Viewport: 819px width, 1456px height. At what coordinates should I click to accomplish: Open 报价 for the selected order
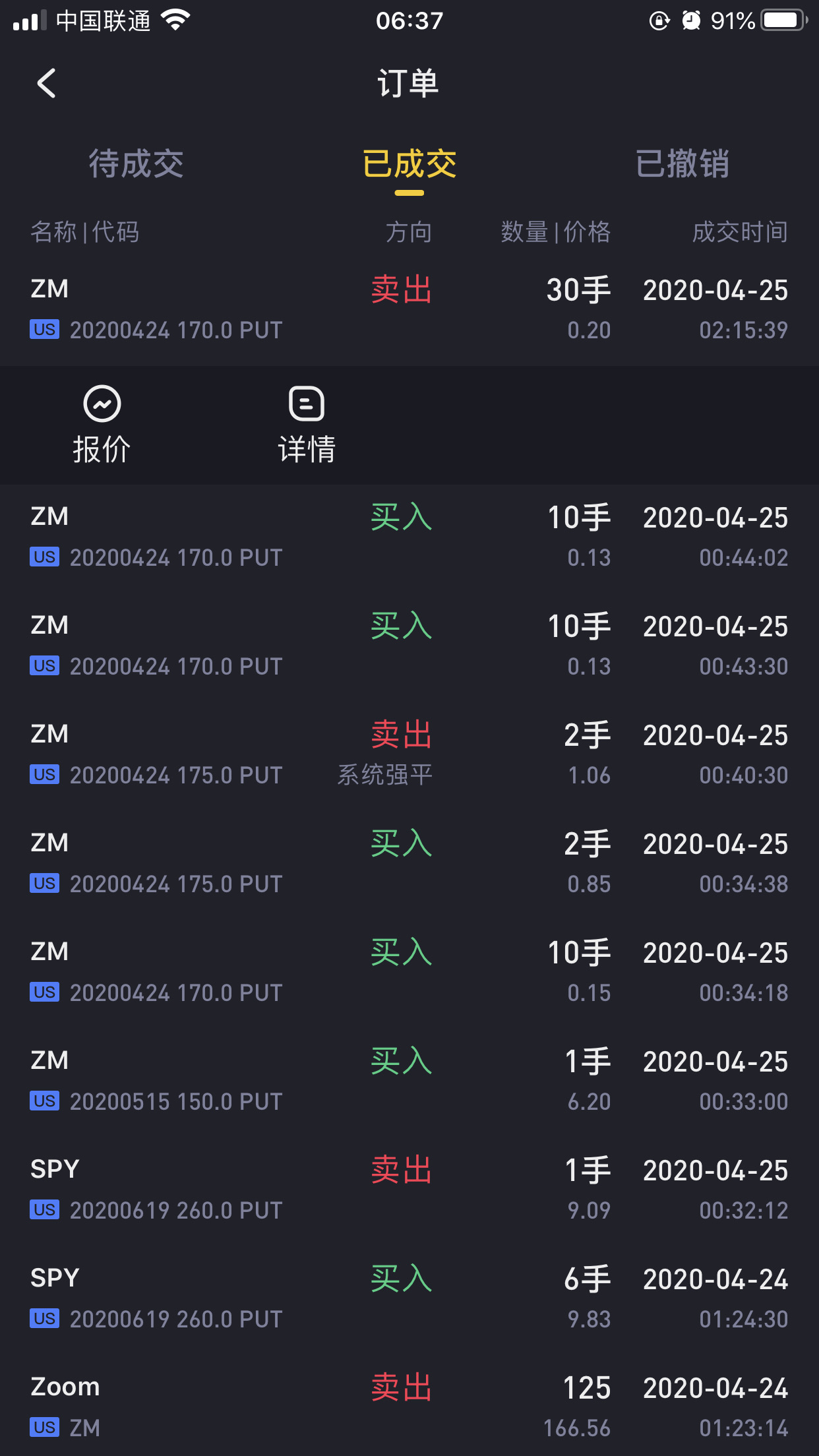click(x=102, y=425)
